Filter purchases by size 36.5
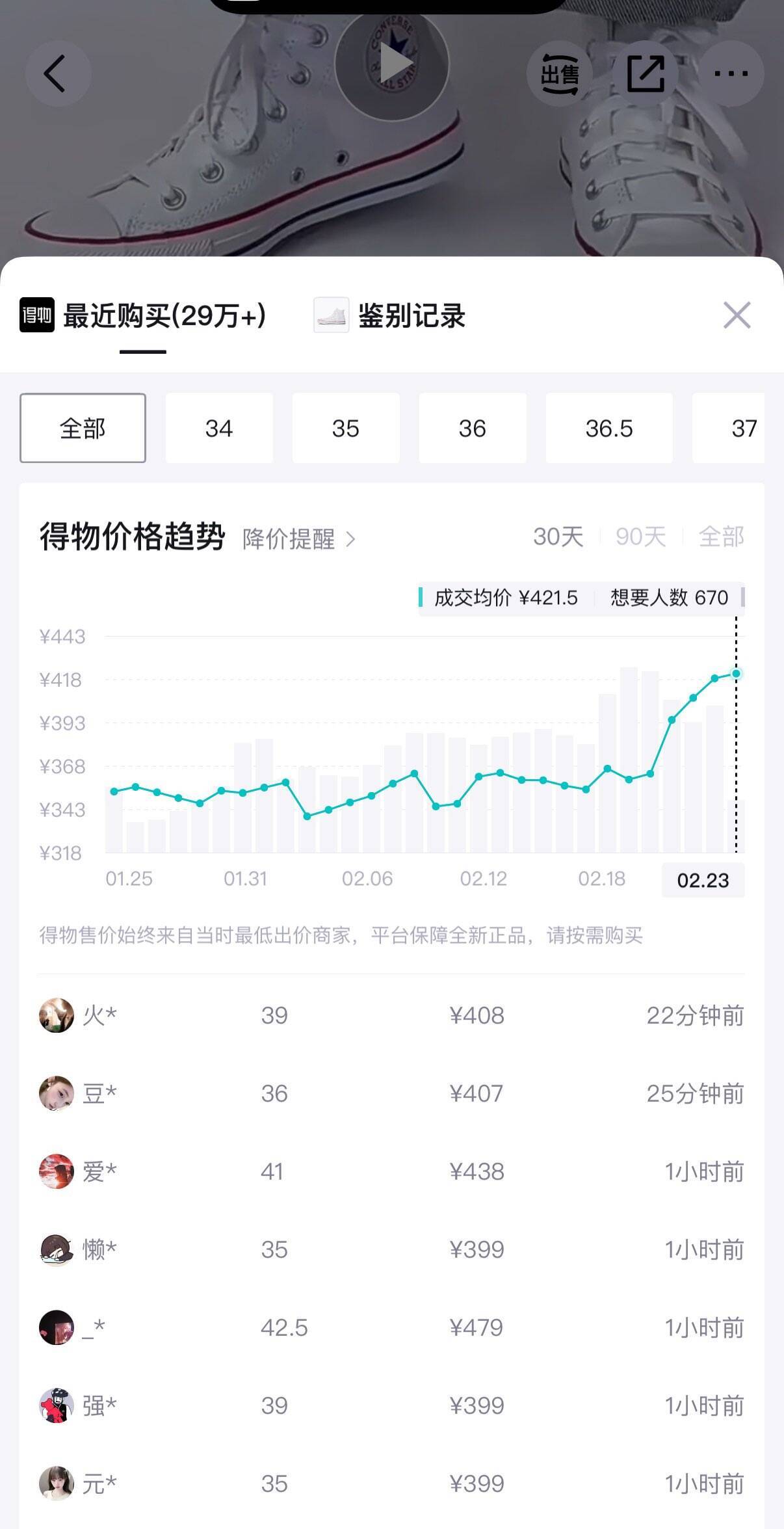 pyautogui.click(x=609, y=428)
